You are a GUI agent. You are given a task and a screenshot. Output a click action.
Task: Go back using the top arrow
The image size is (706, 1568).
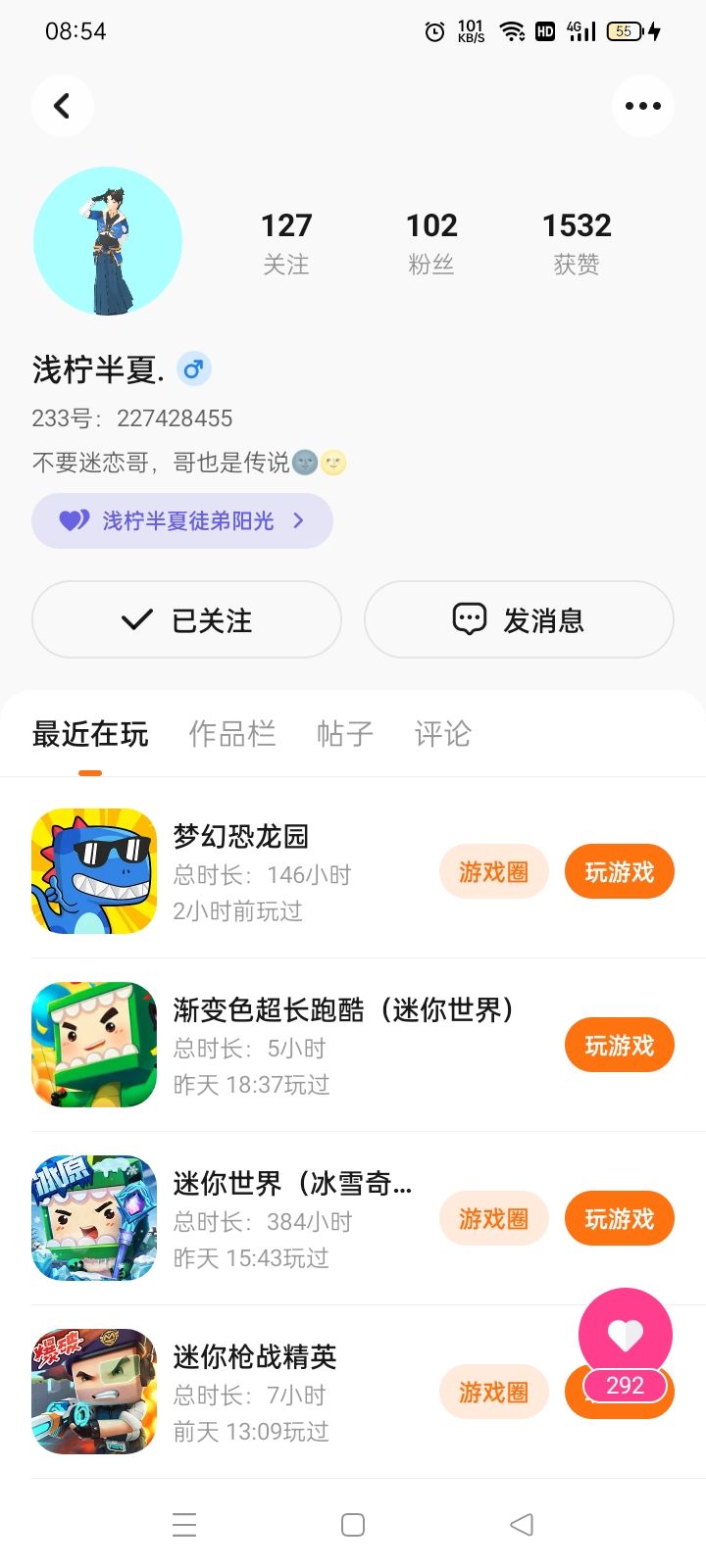point(63,106)
